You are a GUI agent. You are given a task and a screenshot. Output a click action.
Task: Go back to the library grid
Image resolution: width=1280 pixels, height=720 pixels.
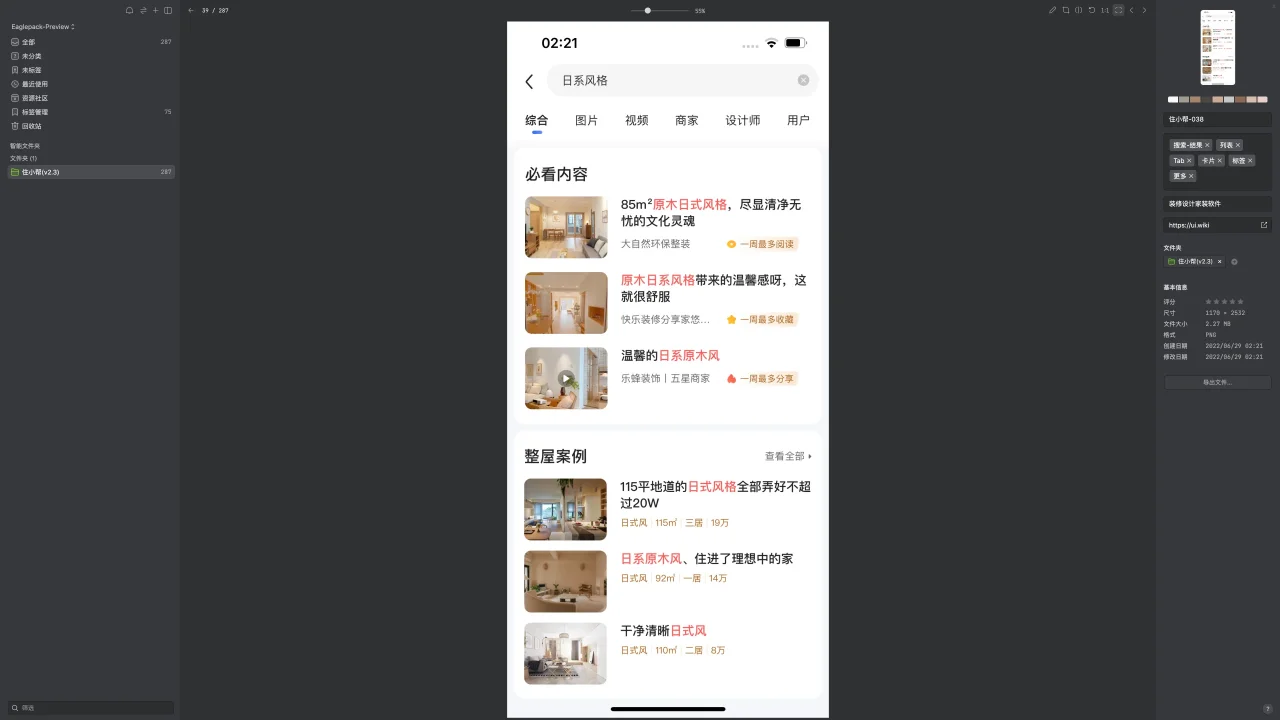191,10
